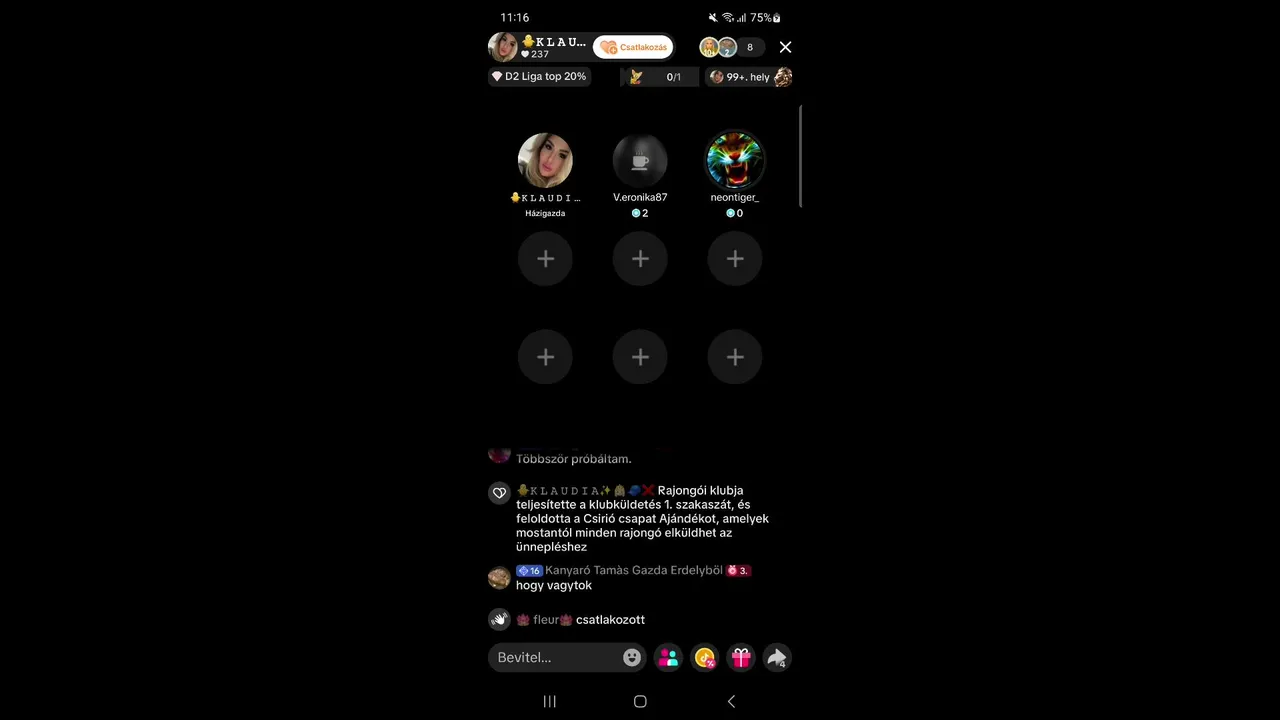Viewport: 1280px width, 720px height.
Task: Open the emoji picker in the comment field
Action: pyautogui.click(x=632, y=657)
